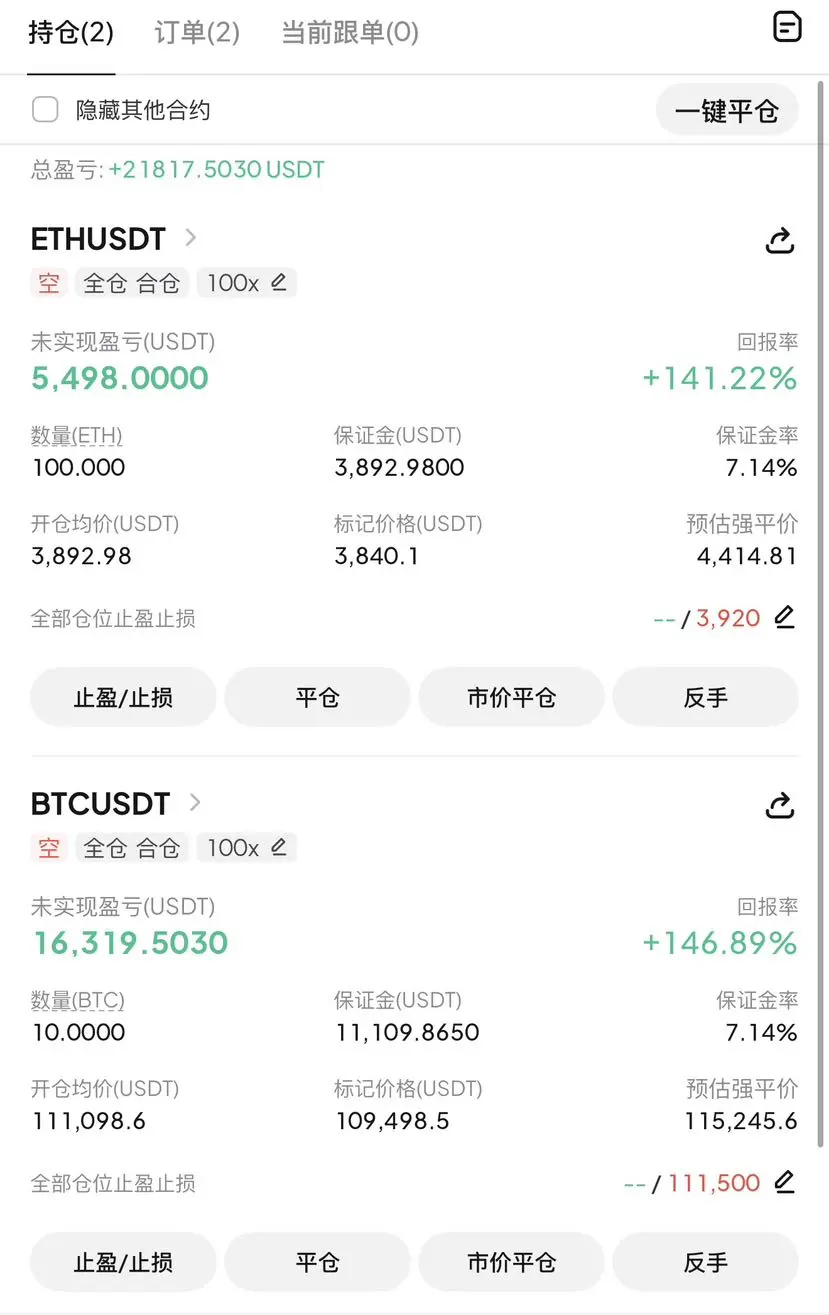Switch to the 订单(2) tab

(x=197, y=33)
